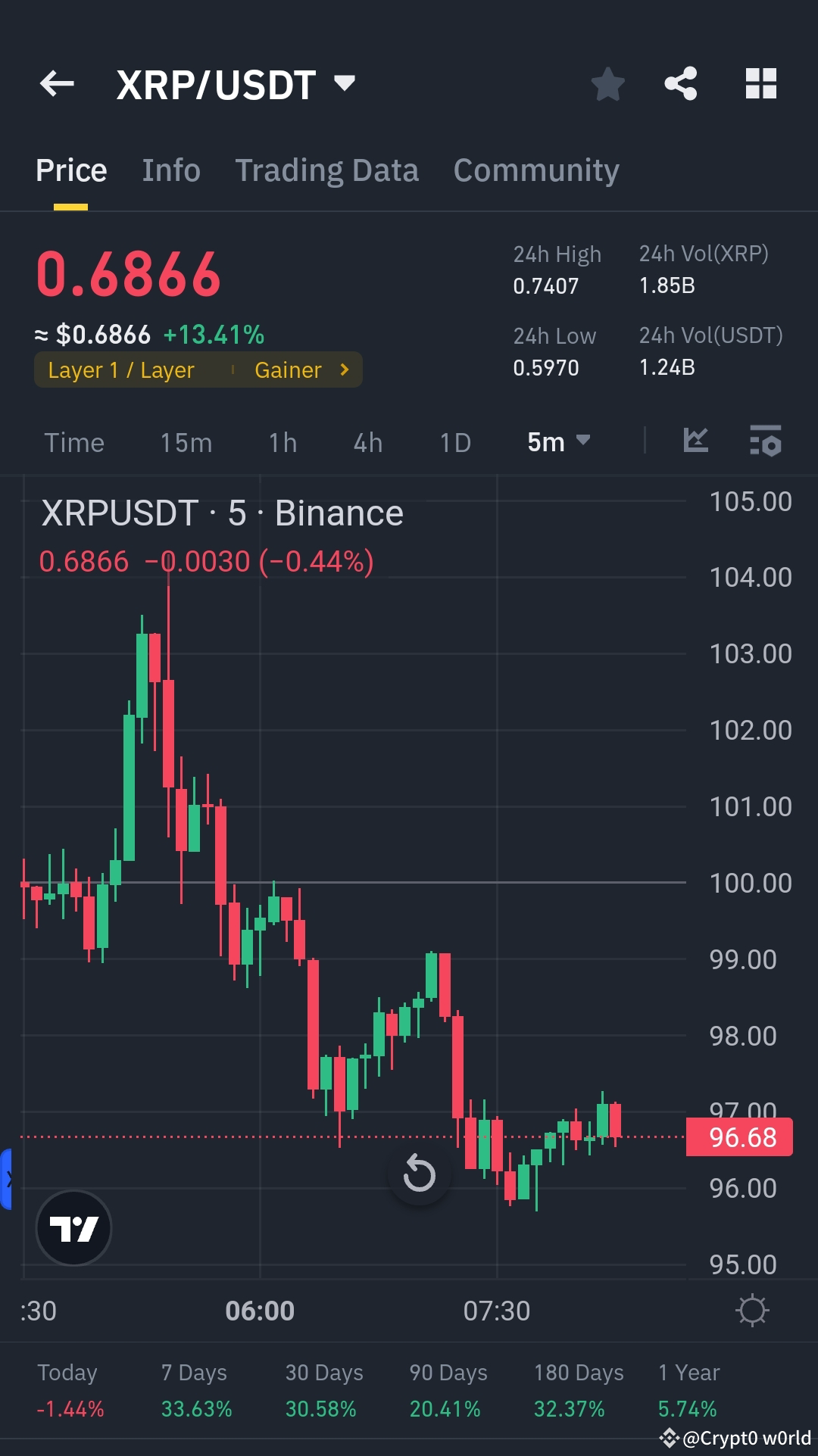Open the 5m interval dropdown
The width and height of the screenshot is (818, 1456).
coord(558,442)
